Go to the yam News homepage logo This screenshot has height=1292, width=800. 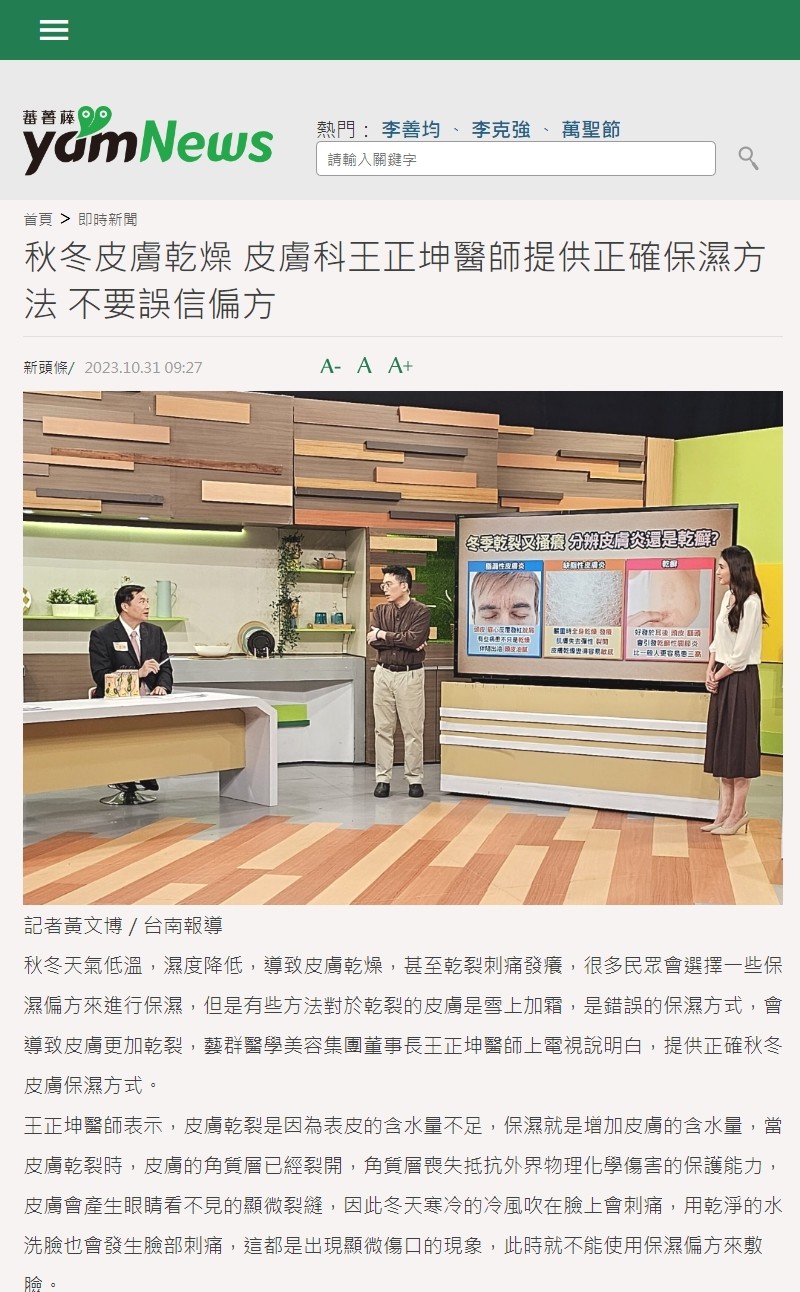(x=147, y=140)
